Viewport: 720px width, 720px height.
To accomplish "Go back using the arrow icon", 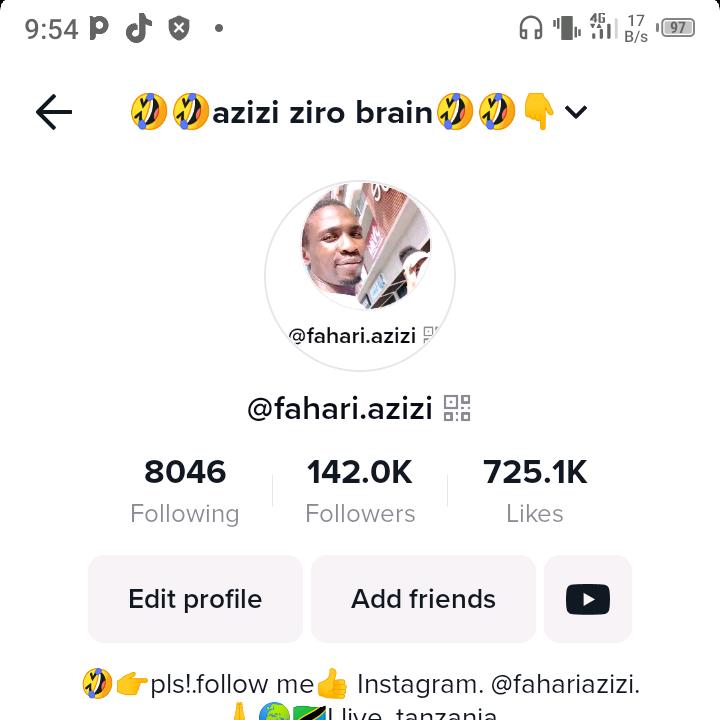I will (x=54, y=113).
